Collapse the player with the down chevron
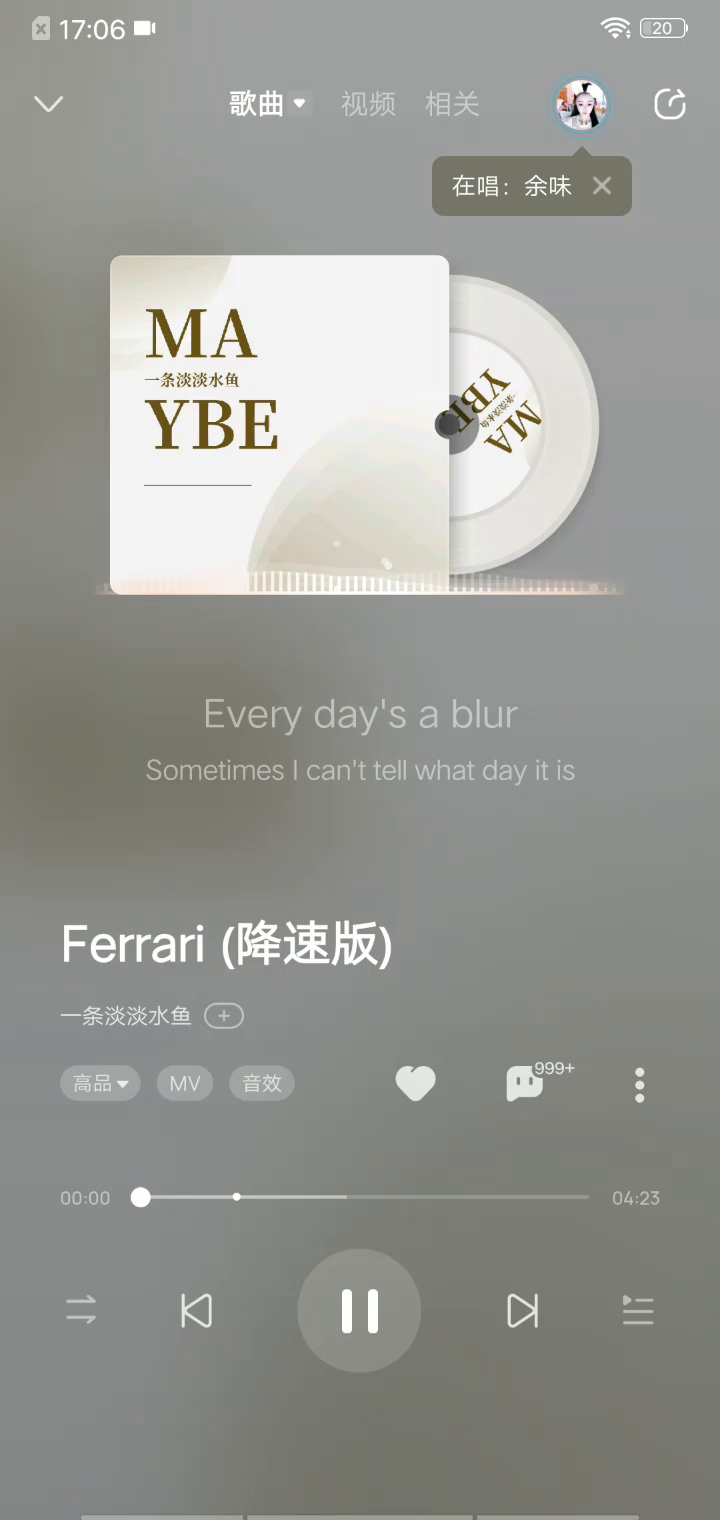The height and width of the screenshot is (1520, 720). pos(48,104)
